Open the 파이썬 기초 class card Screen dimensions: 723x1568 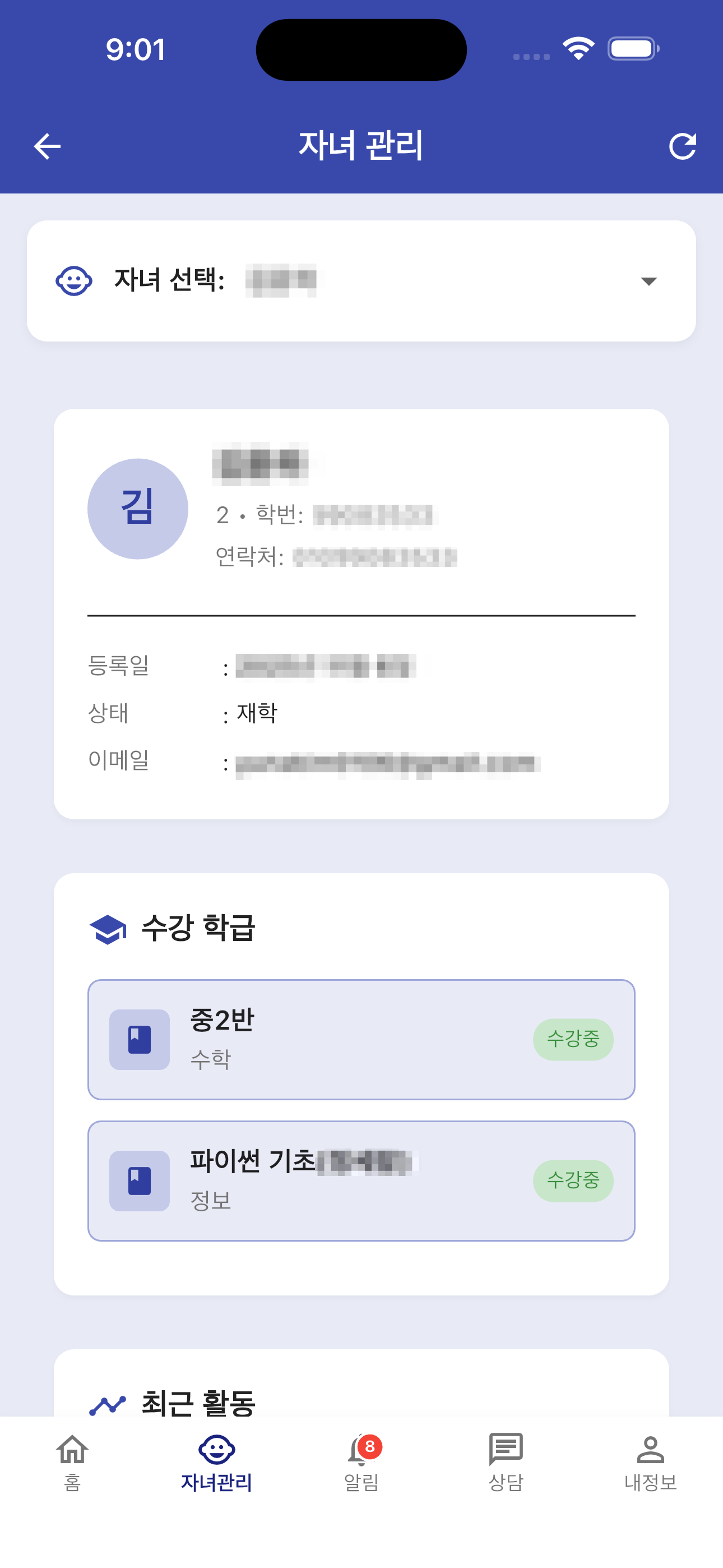pyautogui.click(x=361, y=1180)
